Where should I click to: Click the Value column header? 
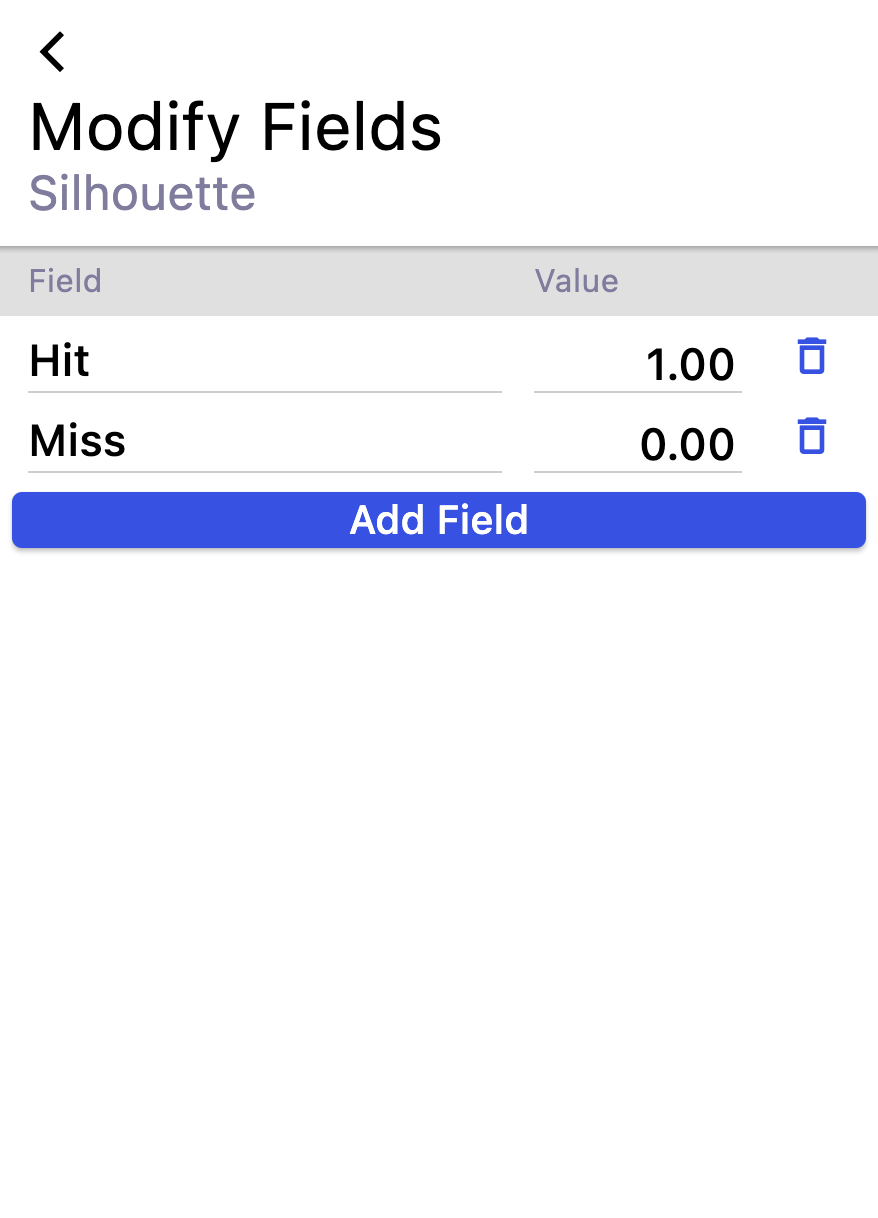[578, 281]
